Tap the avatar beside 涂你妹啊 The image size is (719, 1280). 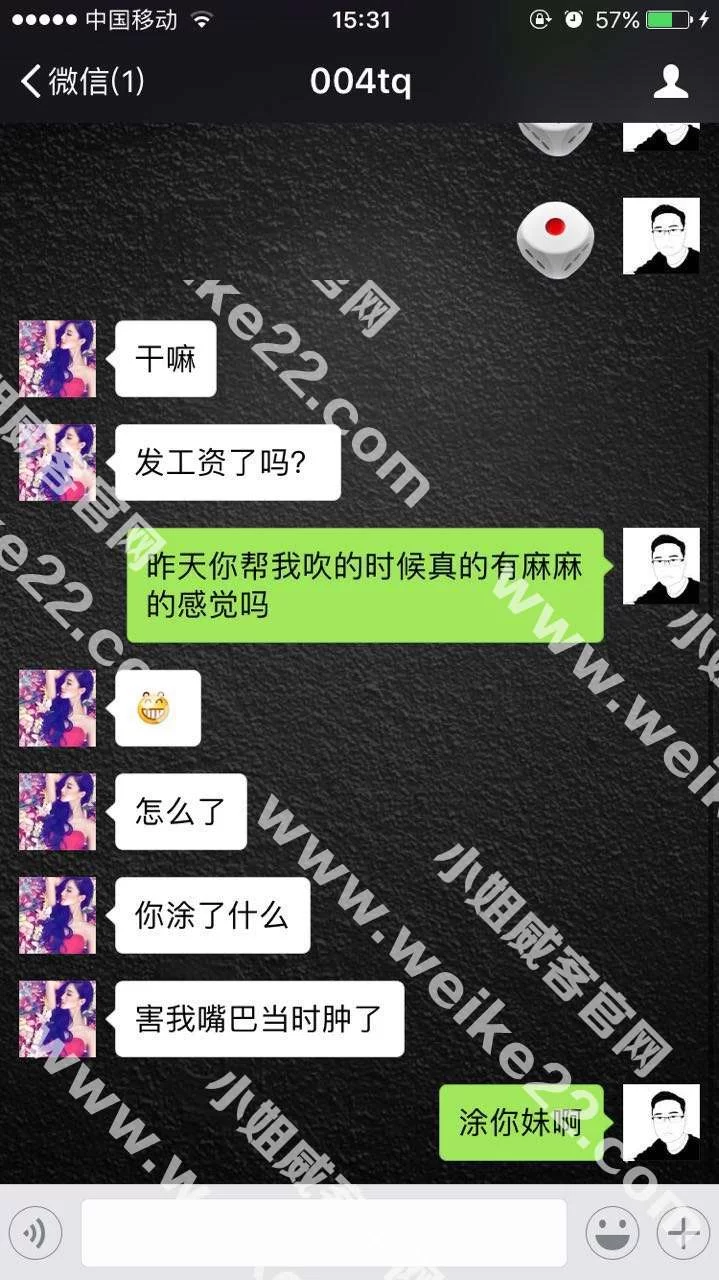[x=661, y=1122]
